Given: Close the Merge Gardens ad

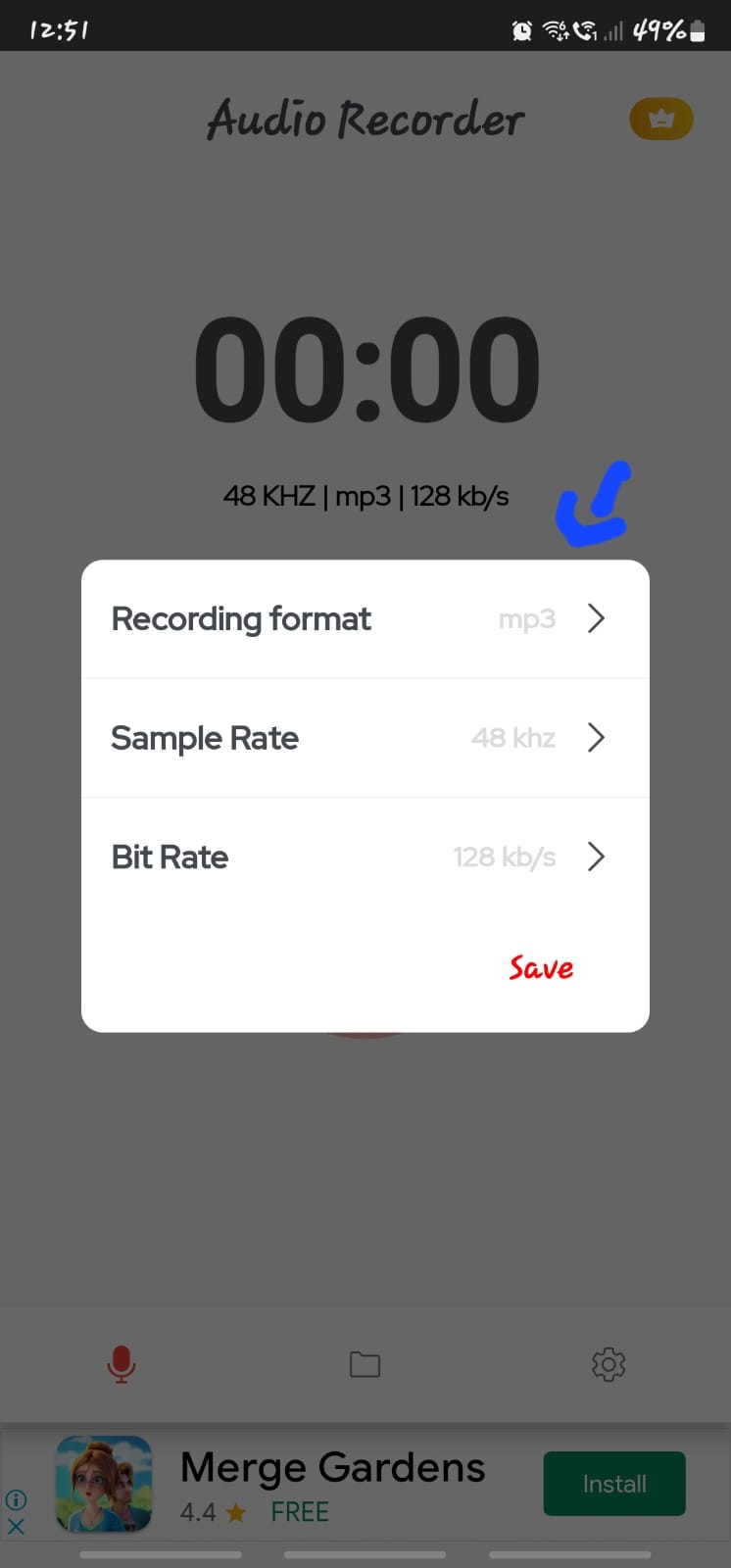Looking at the screenshot, I should (16, 1526).
